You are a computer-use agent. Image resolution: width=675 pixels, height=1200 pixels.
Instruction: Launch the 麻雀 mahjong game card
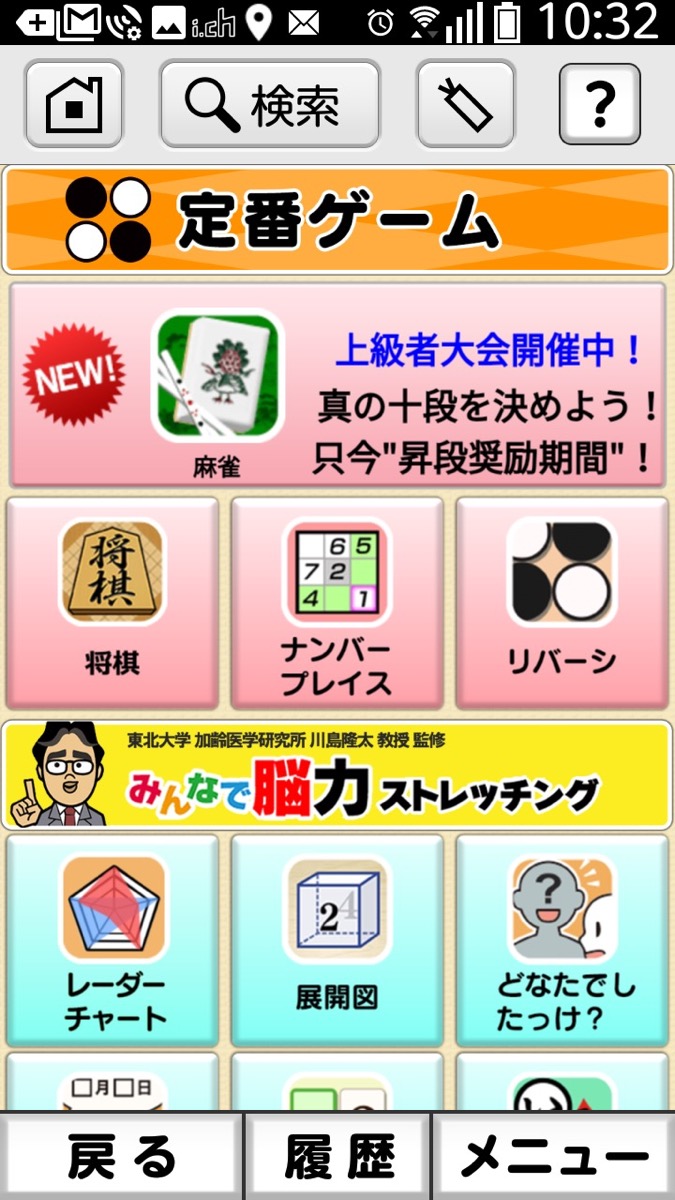point(337,386)
